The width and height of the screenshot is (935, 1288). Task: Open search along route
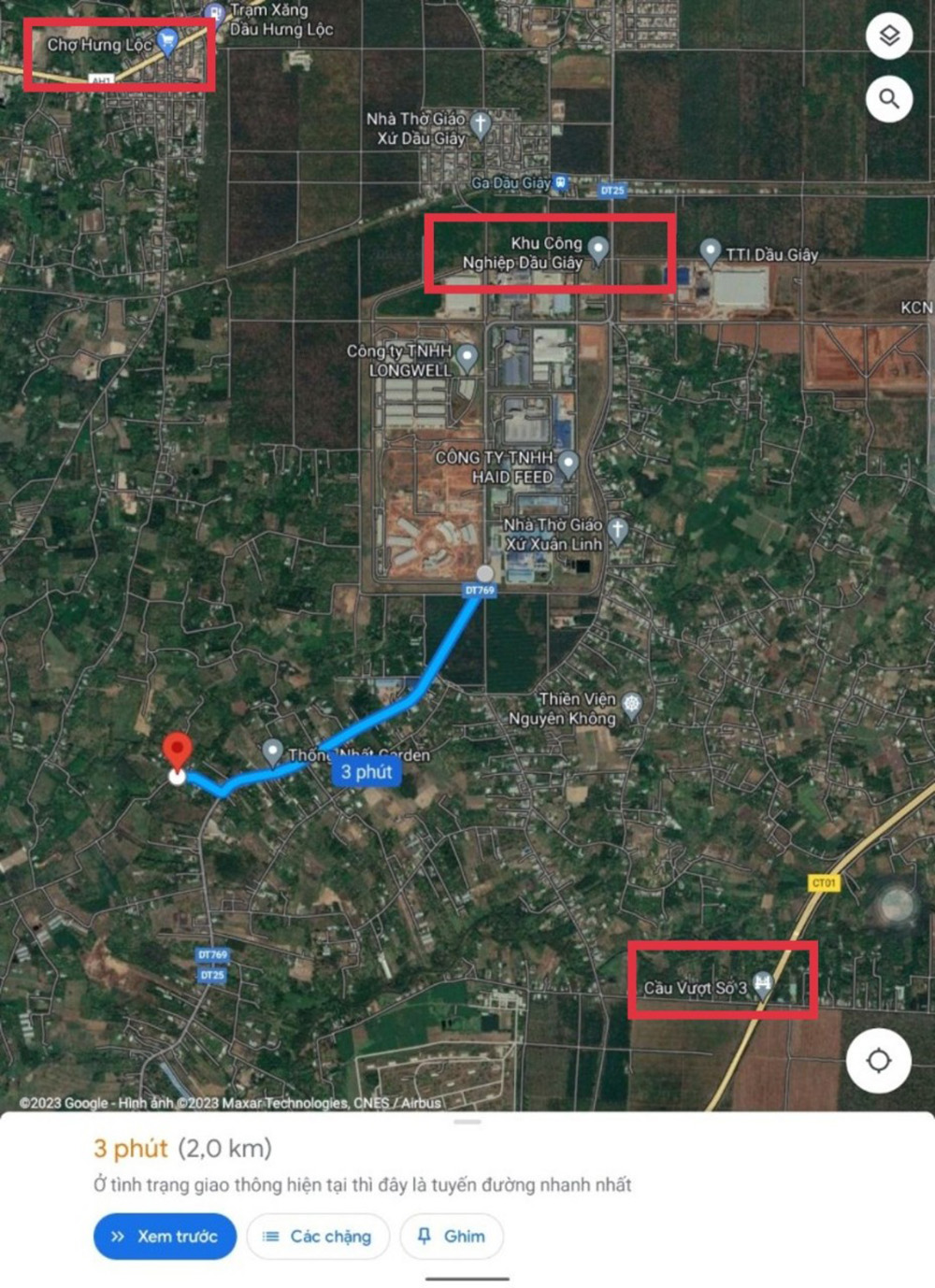tap(888, 98)
